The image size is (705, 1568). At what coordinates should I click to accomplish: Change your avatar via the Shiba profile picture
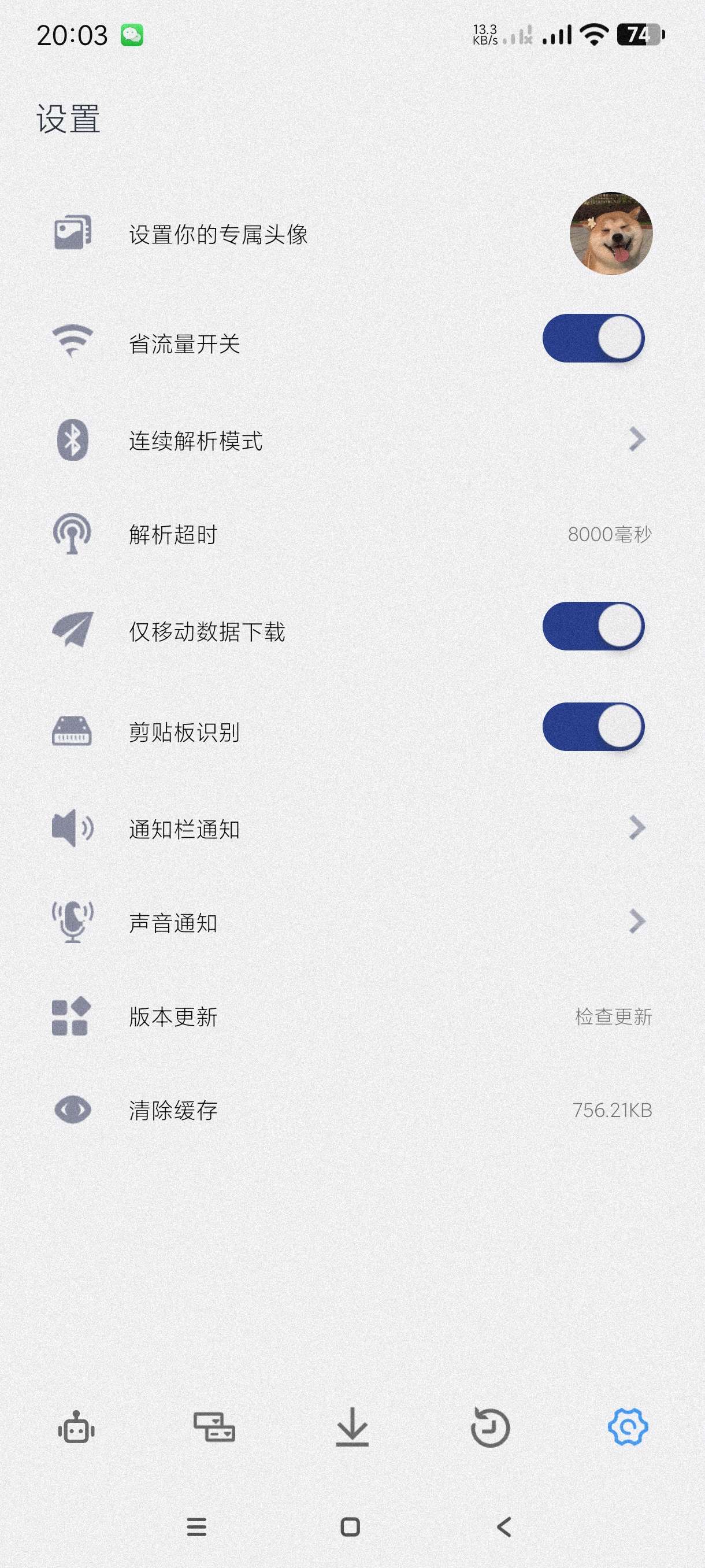click(x=610, y=234)
